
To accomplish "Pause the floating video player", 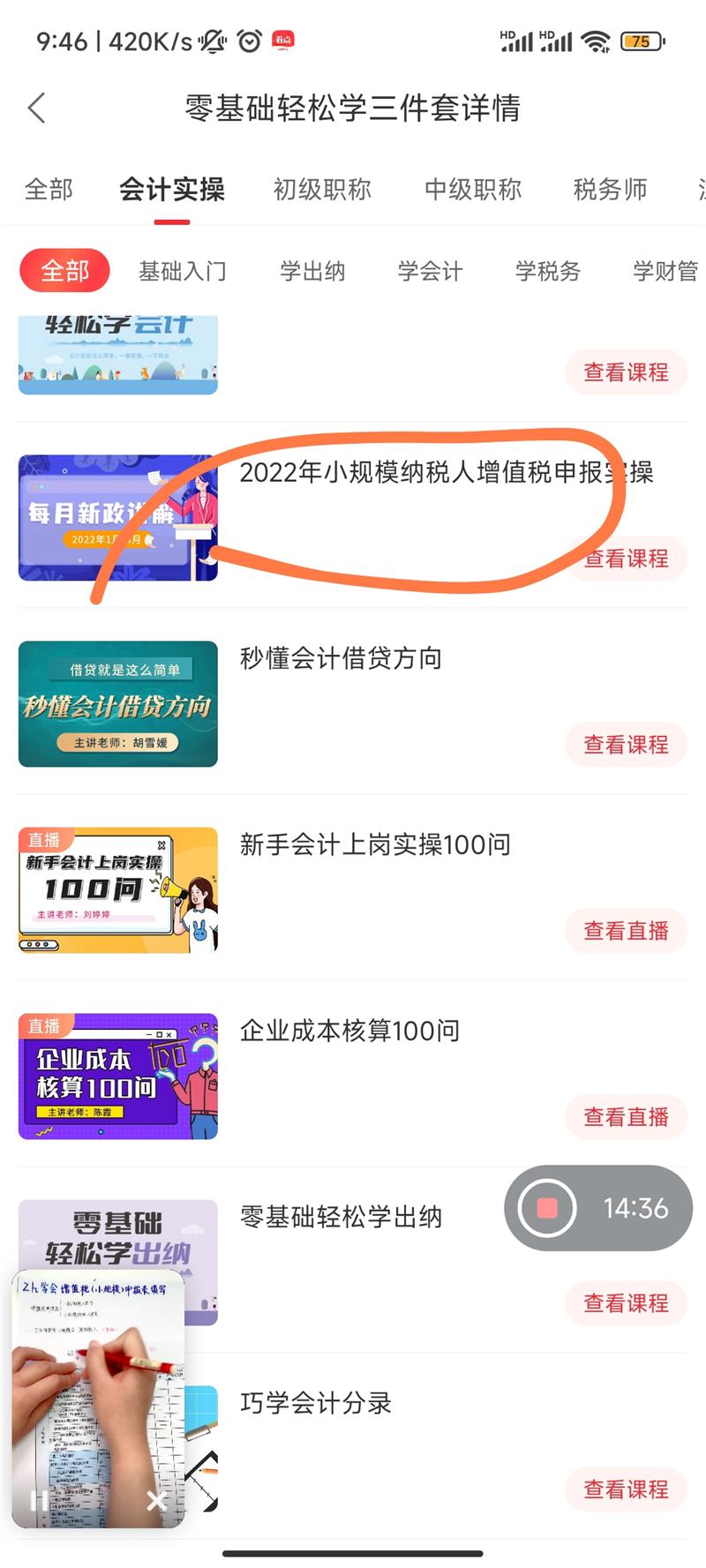I will [x=39, y=1500].
